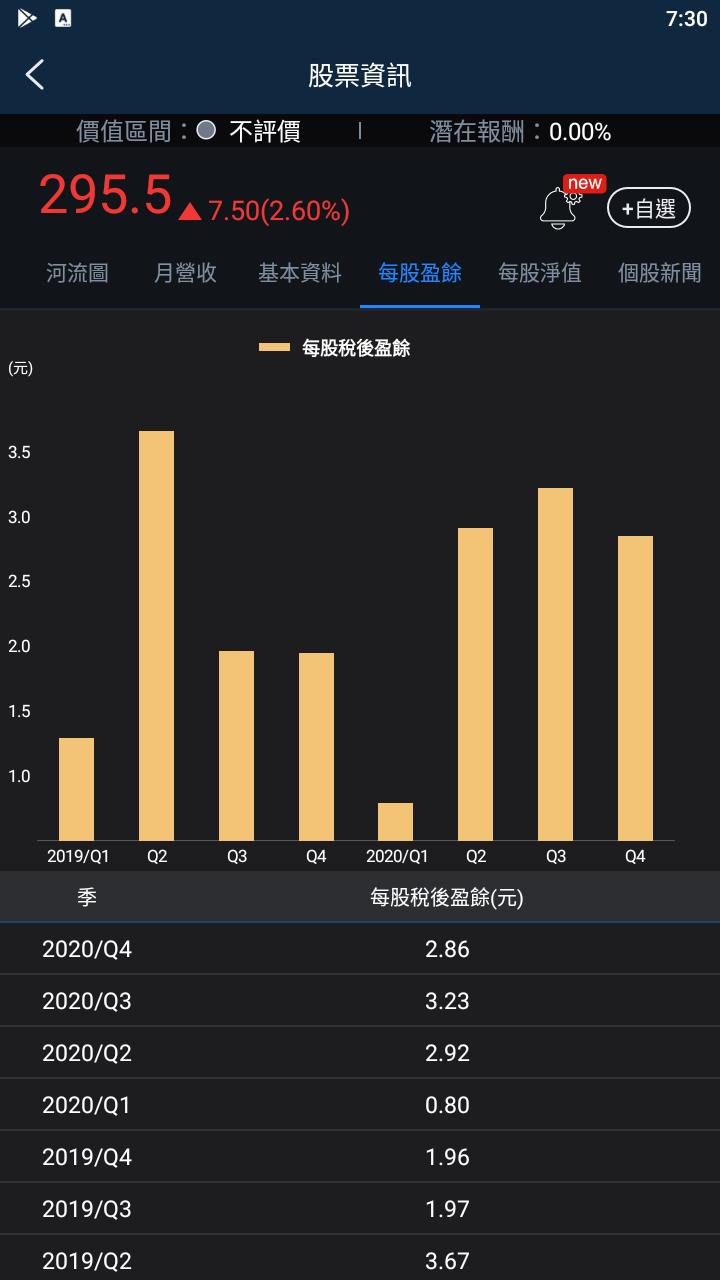The width and height of the screenshot is (720, 1280).
Task: Open the price alert bell
Action: pos(559,206)
